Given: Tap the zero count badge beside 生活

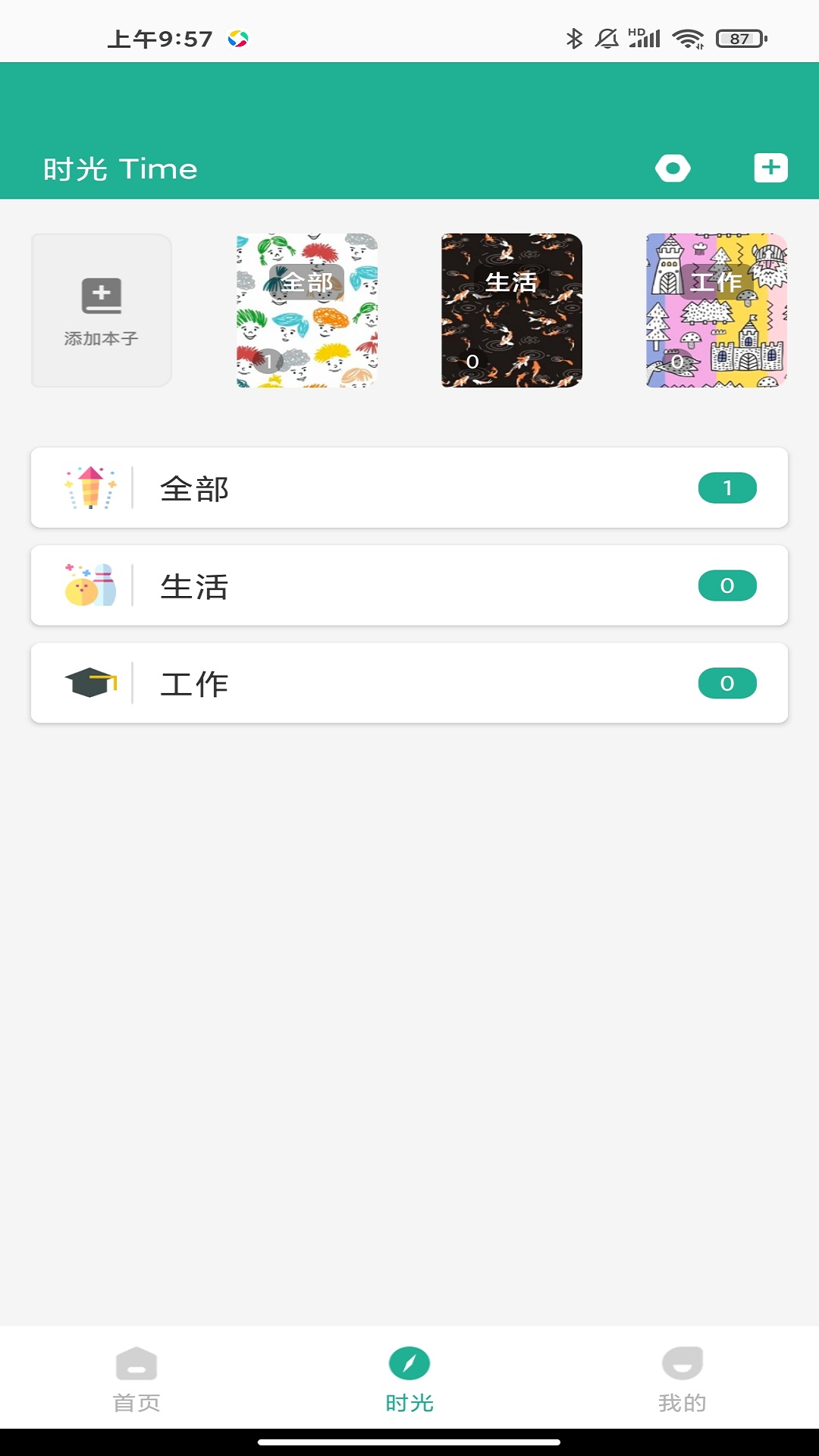Looking at the screenshot, I should 727,585.
